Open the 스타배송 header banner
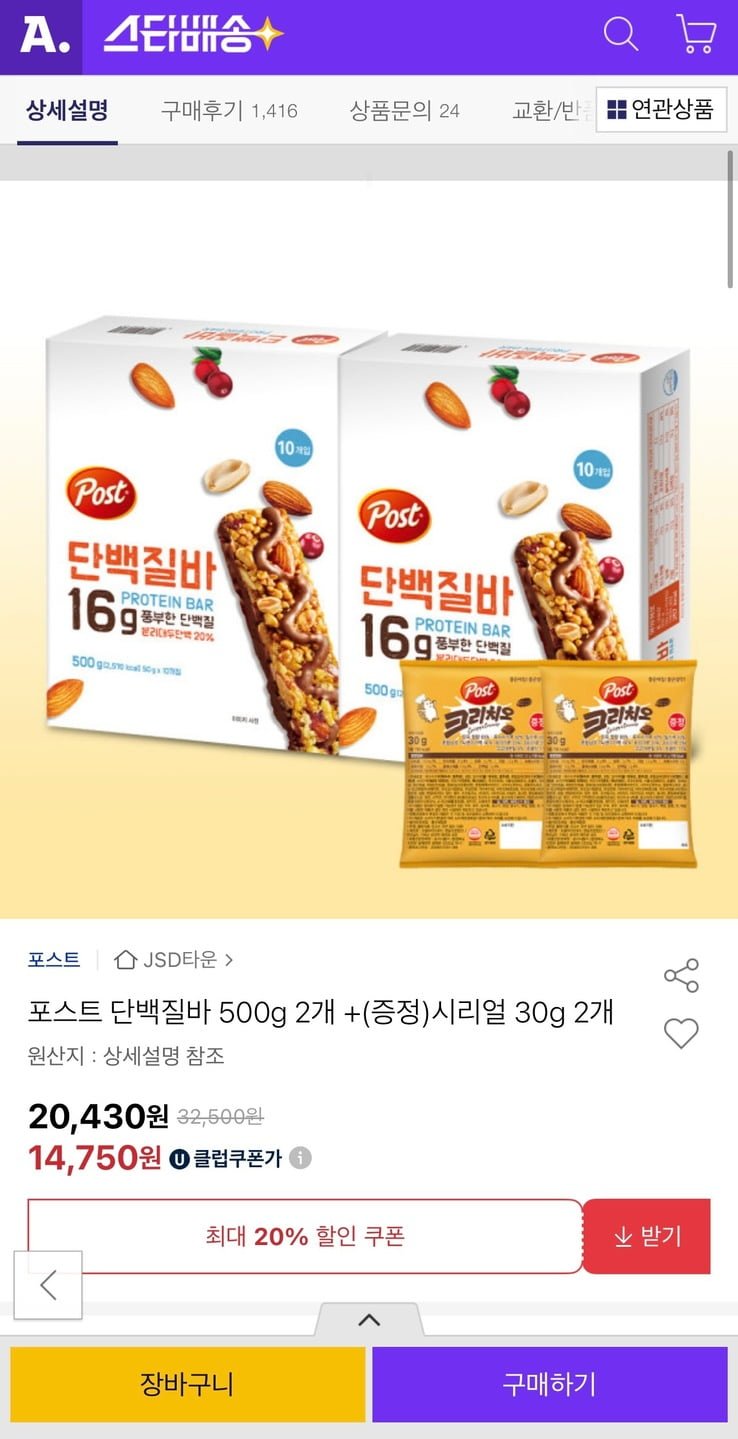This screenshot has height=1439, width=738. (x=194, y=37)
